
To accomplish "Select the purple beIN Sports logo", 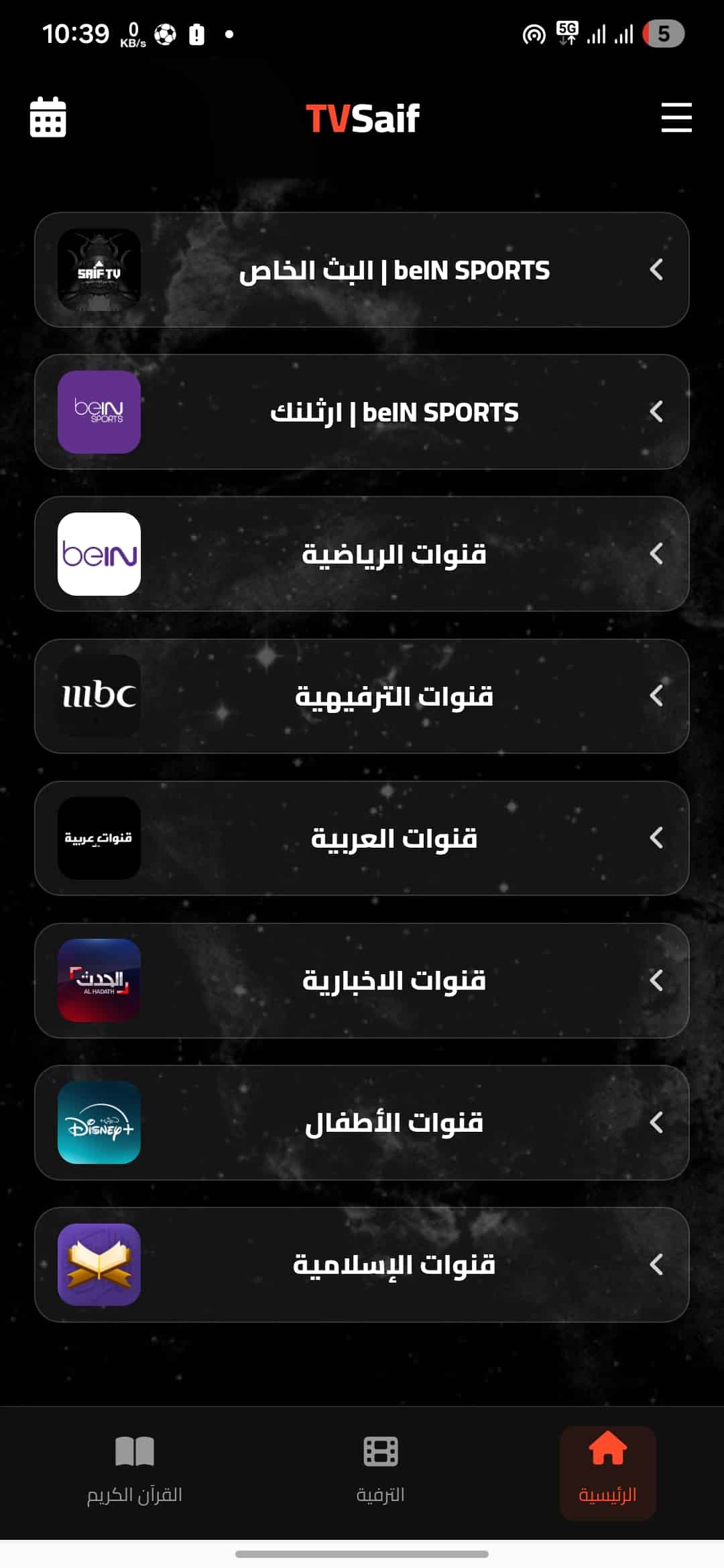I will coord(99,411).
